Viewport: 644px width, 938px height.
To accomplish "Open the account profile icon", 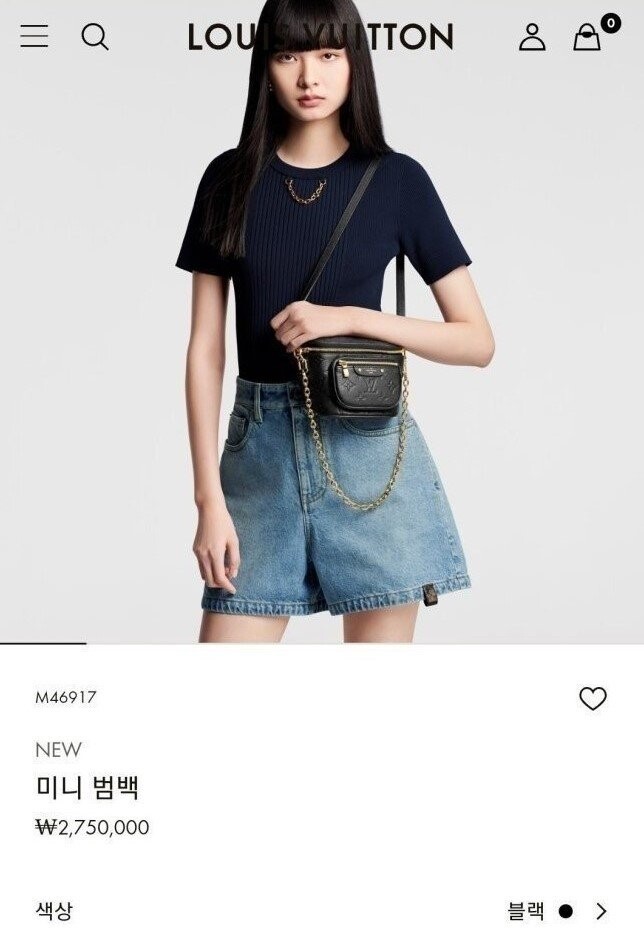I will [x=532, y=37].
